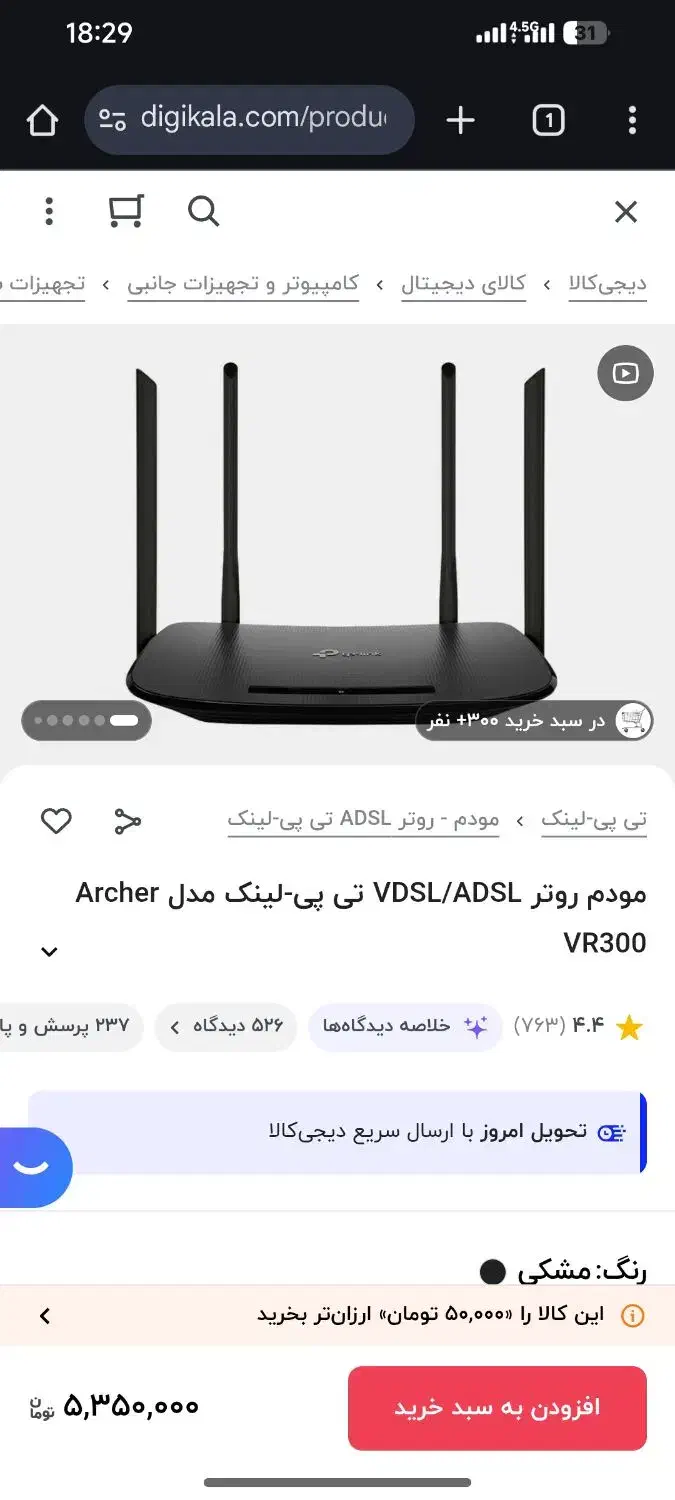
Task: Open the shopping cart icon
Action: tap(126, 211)
